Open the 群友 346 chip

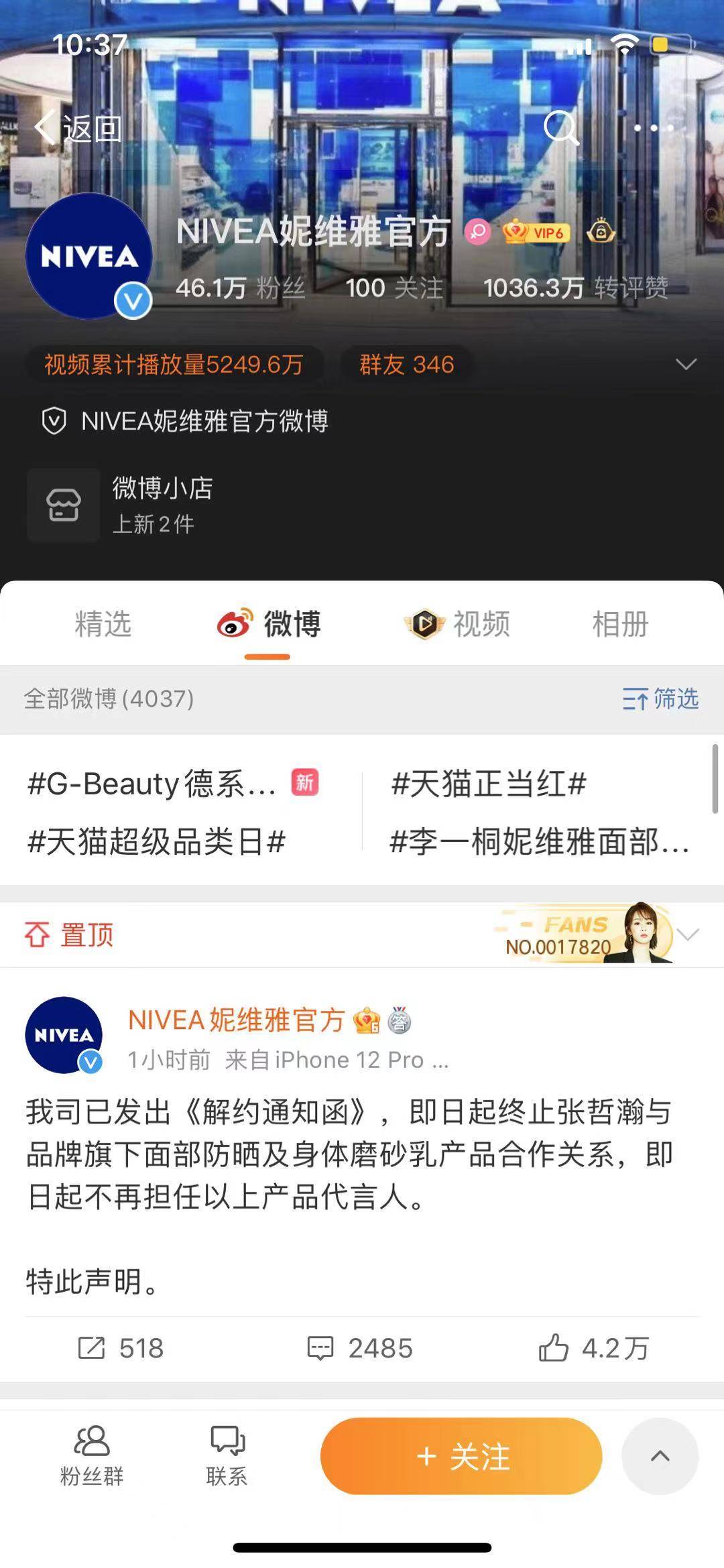(406, 365)
